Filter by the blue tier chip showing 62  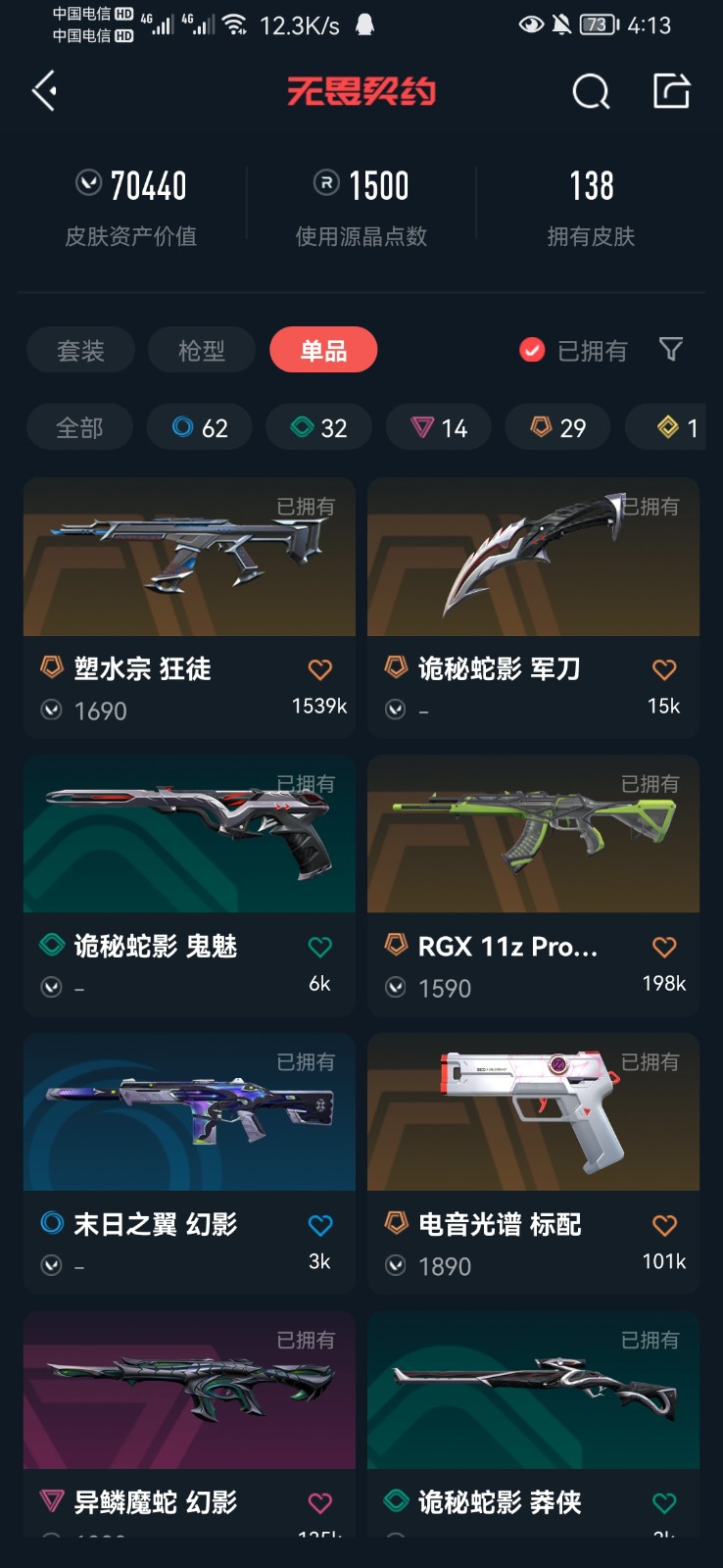click(x=200, y=427)
